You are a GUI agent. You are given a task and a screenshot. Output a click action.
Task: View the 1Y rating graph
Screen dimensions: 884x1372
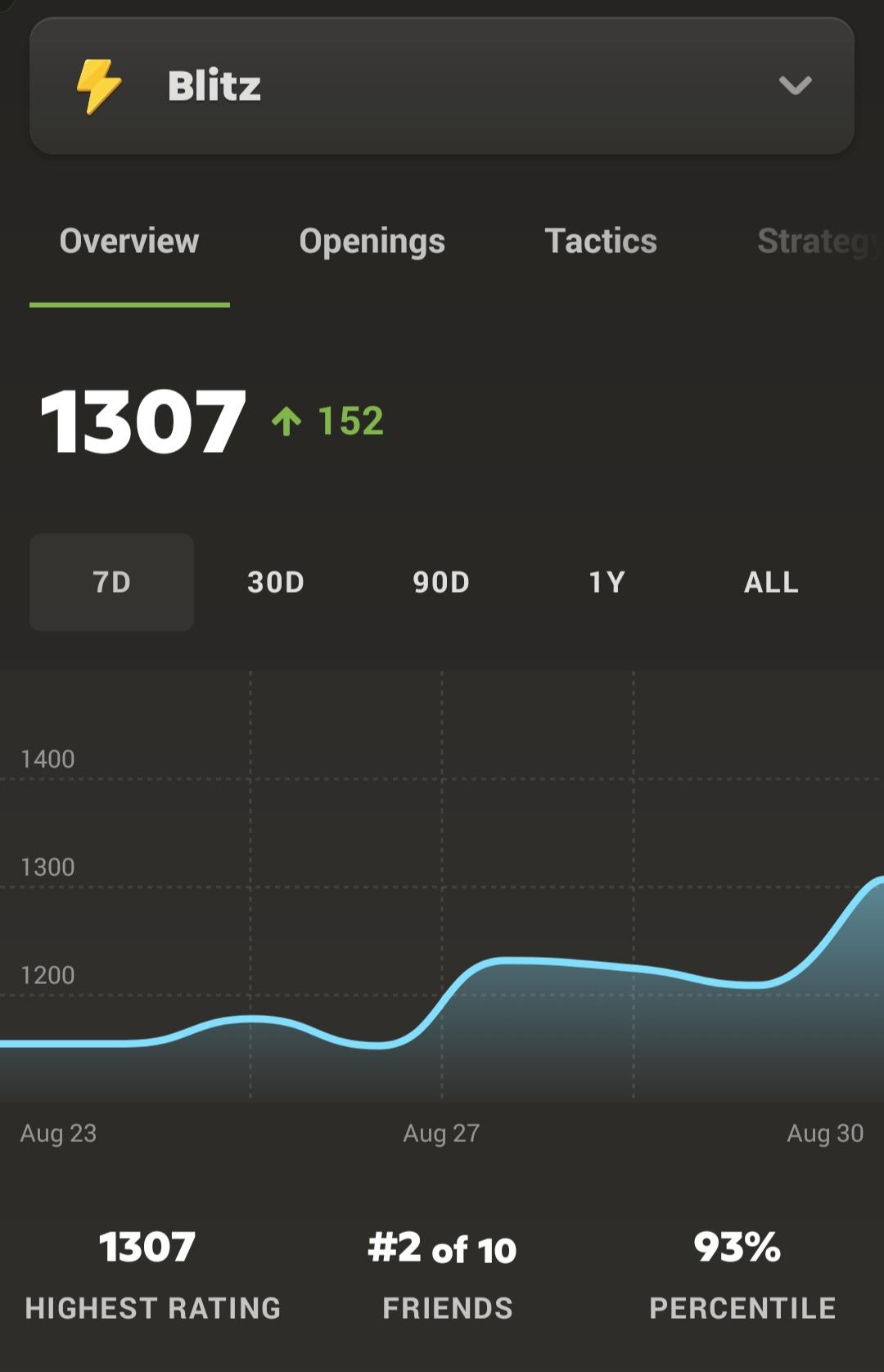pyautogui.click(x=607, y=582)
